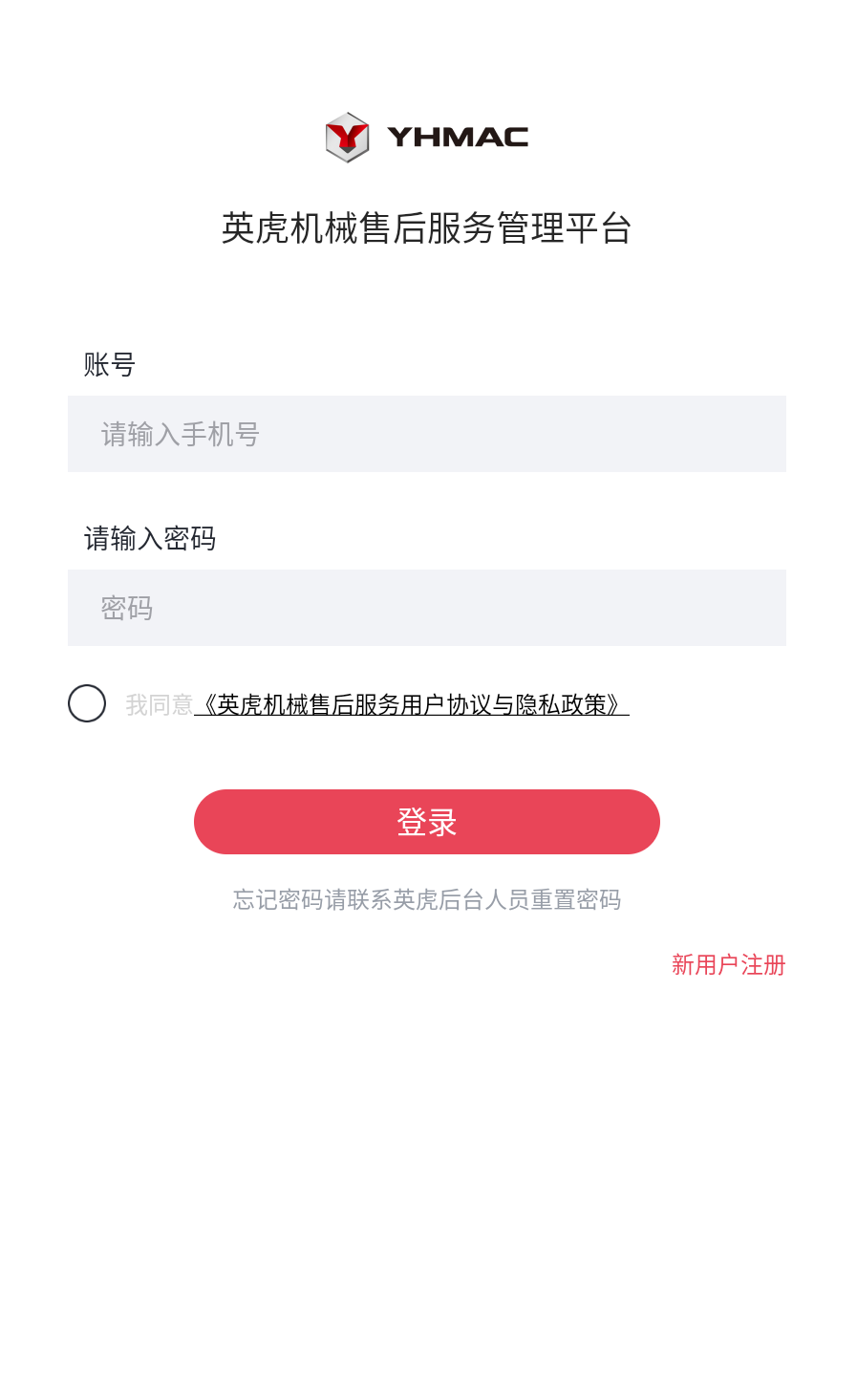
Task: Select the 英虎机械售后服务管理平台 title
Action: click(x=428, y=227)
